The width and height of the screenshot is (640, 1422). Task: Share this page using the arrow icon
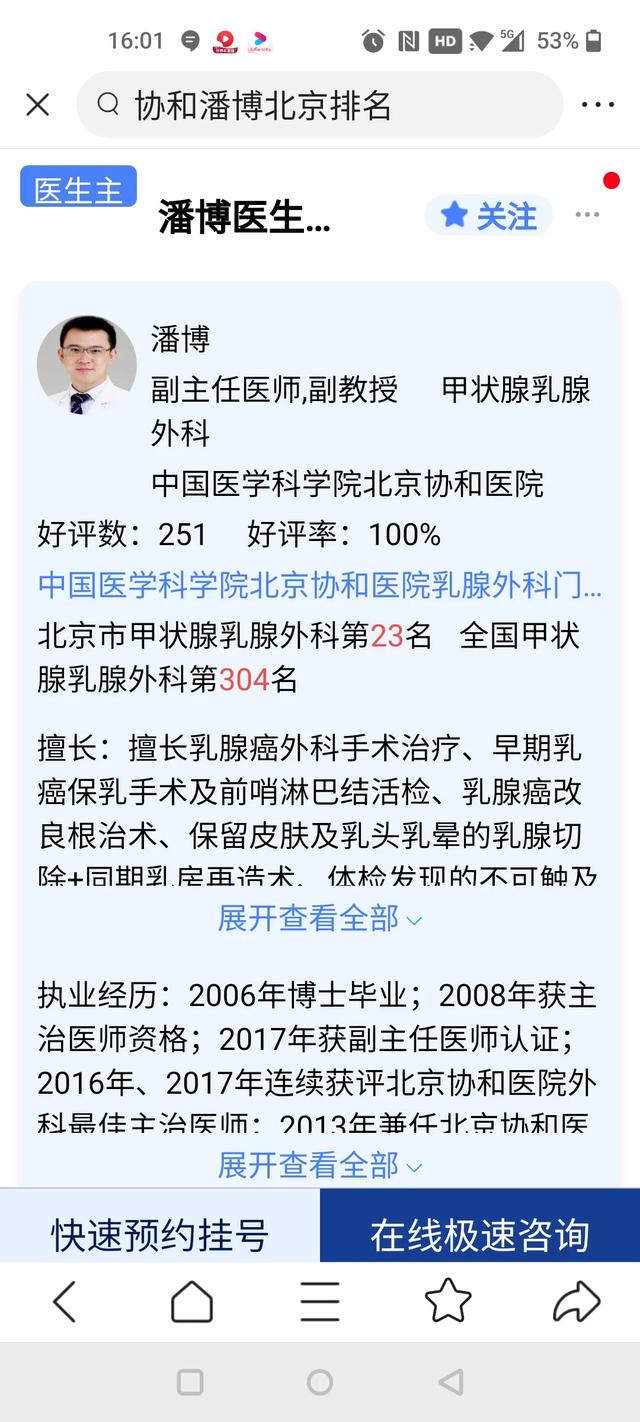click(576, 1302)
